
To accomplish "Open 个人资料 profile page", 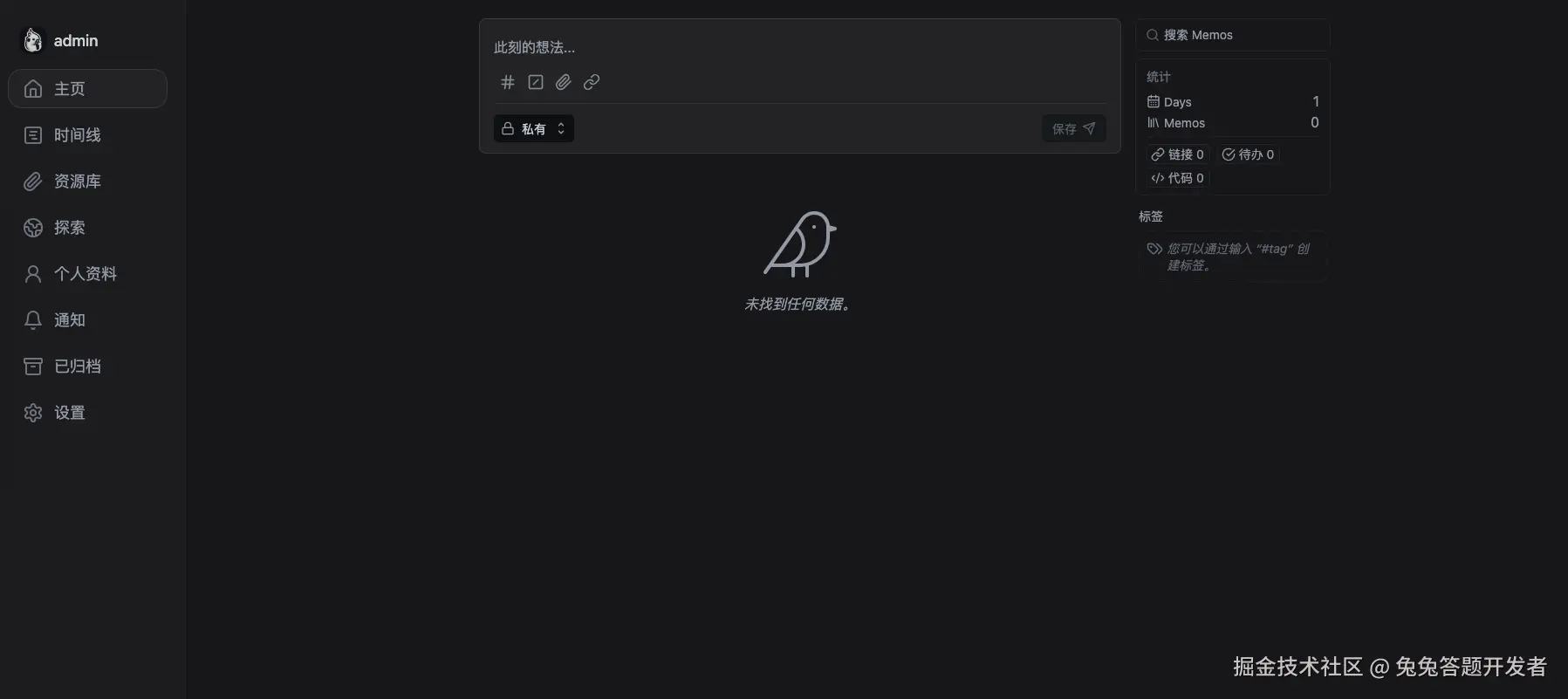I will click(x=85, y=274).
